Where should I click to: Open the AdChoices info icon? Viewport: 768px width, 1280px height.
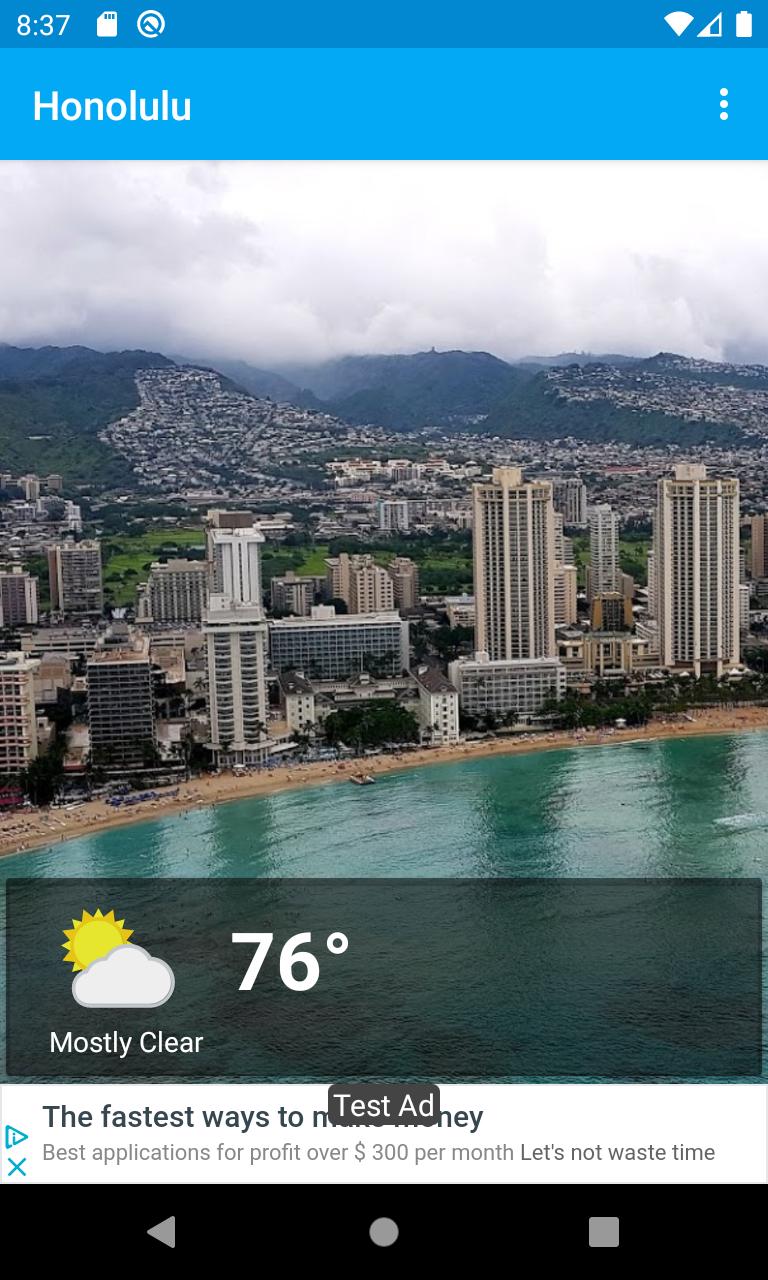pos(16,1137)
